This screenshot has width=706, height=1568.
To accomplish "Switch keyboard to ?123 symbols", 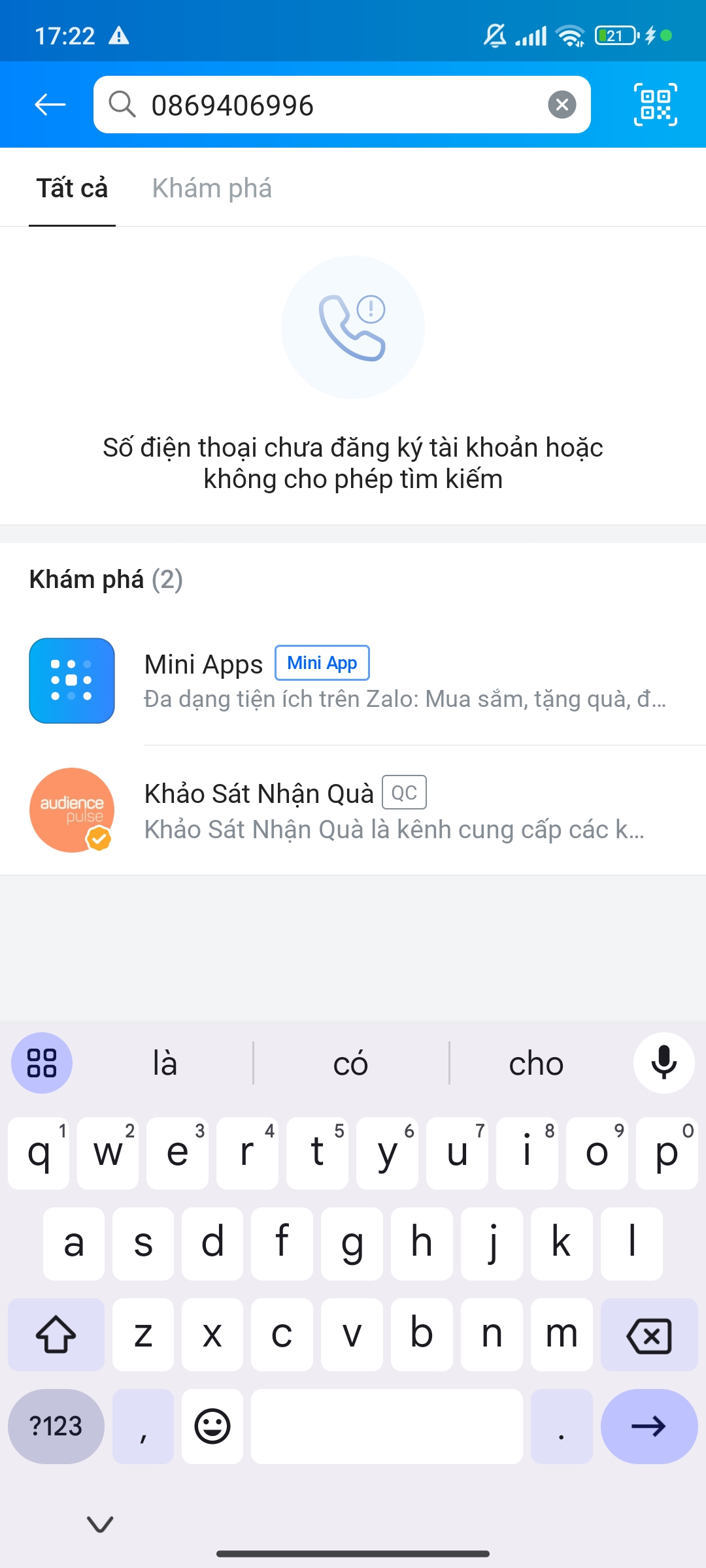I will (56, 1426).
